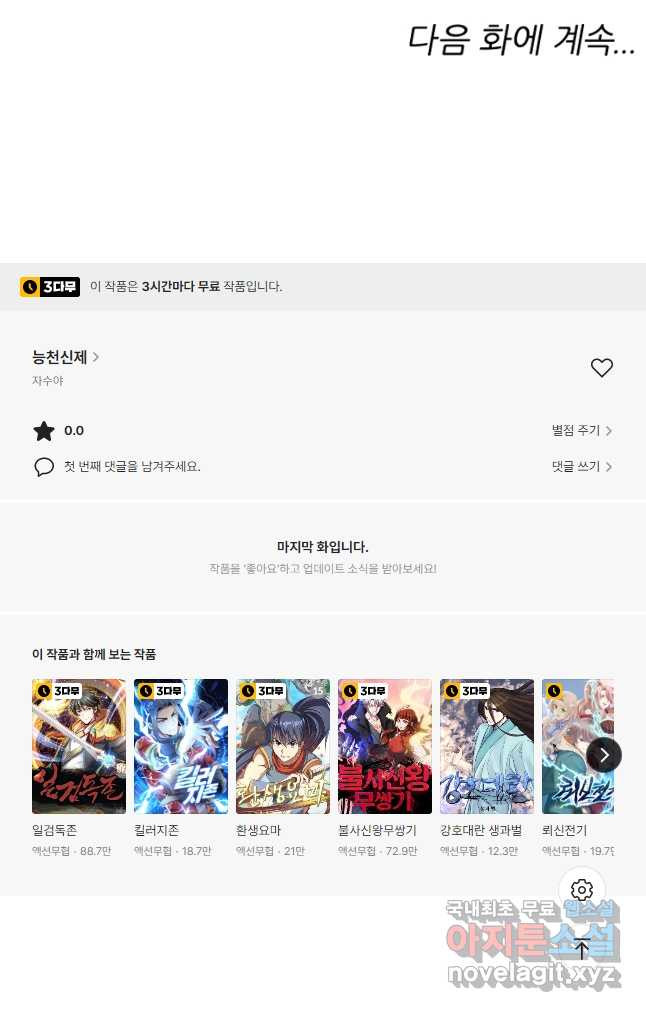This screenshot has width=646, height=1012.
Task: Like the series with the heart icon
Action: (601, 368)
